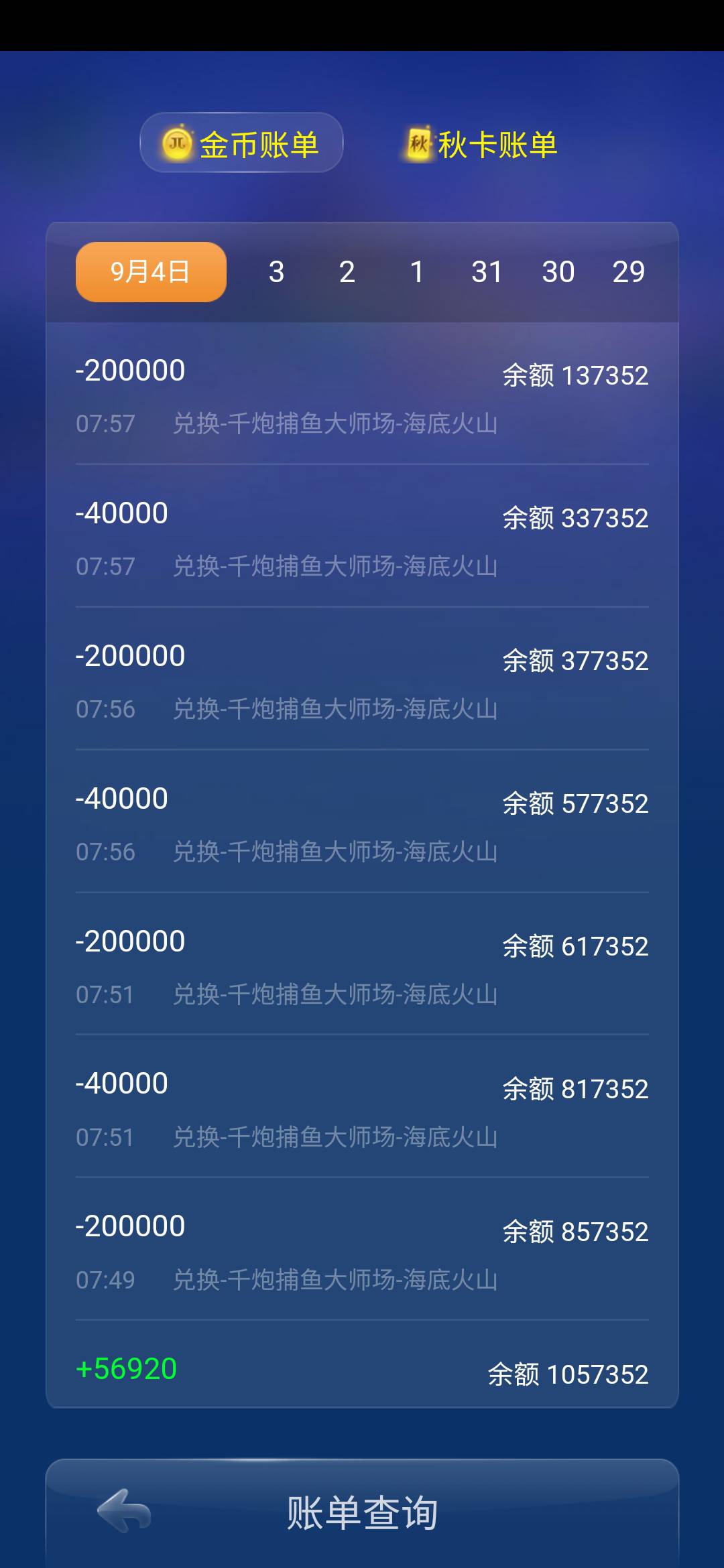Select the highlighted 9月4日 date button
The width and height of the screenshot is (724, 1568).
click(149, 271)
